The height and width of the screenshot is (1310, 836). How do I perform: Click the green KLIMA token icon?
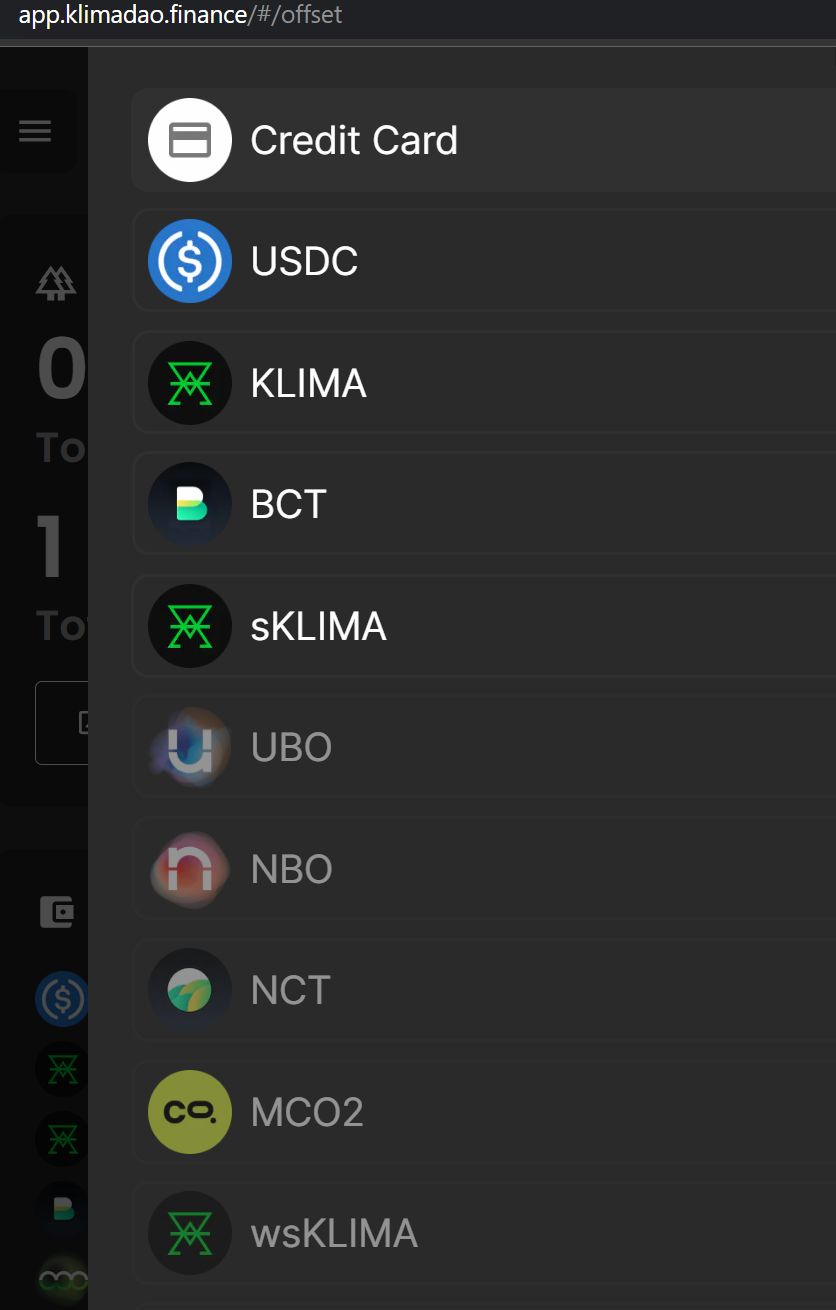click(189, 382)
